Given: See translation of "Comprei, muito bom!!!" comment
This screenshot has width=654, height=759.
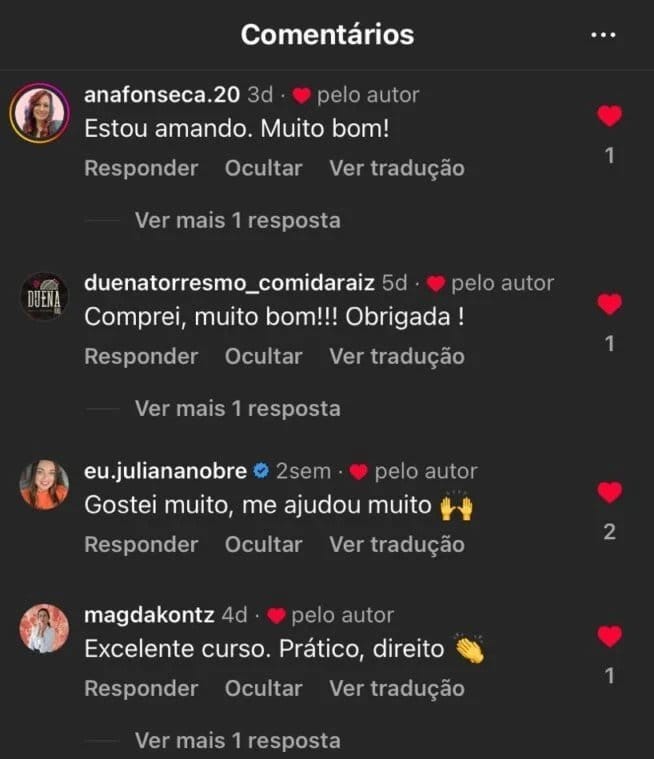Looking at the screenshot, I should 396,356.
